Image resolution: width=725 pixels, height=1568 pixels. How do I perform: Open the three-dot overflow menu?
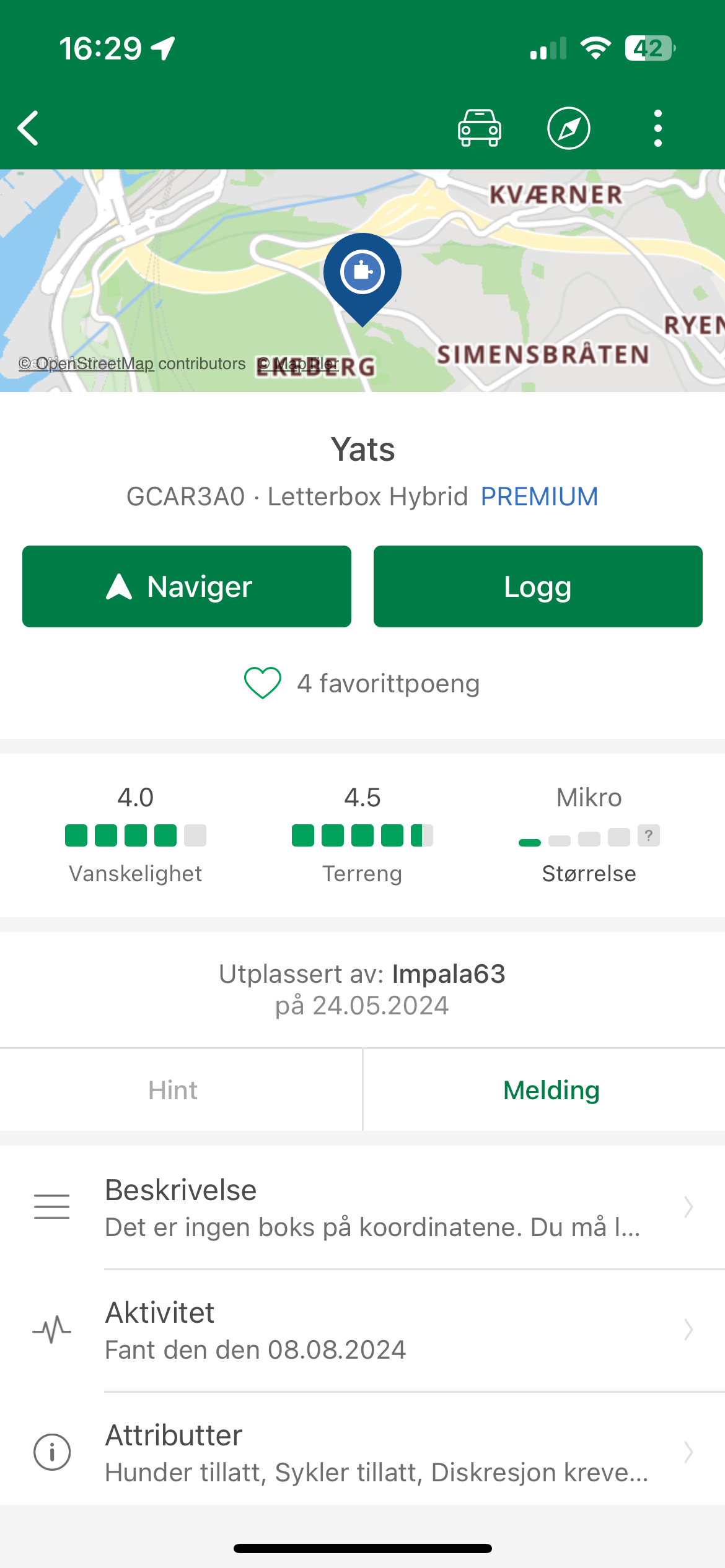click(x=658, y=128)
